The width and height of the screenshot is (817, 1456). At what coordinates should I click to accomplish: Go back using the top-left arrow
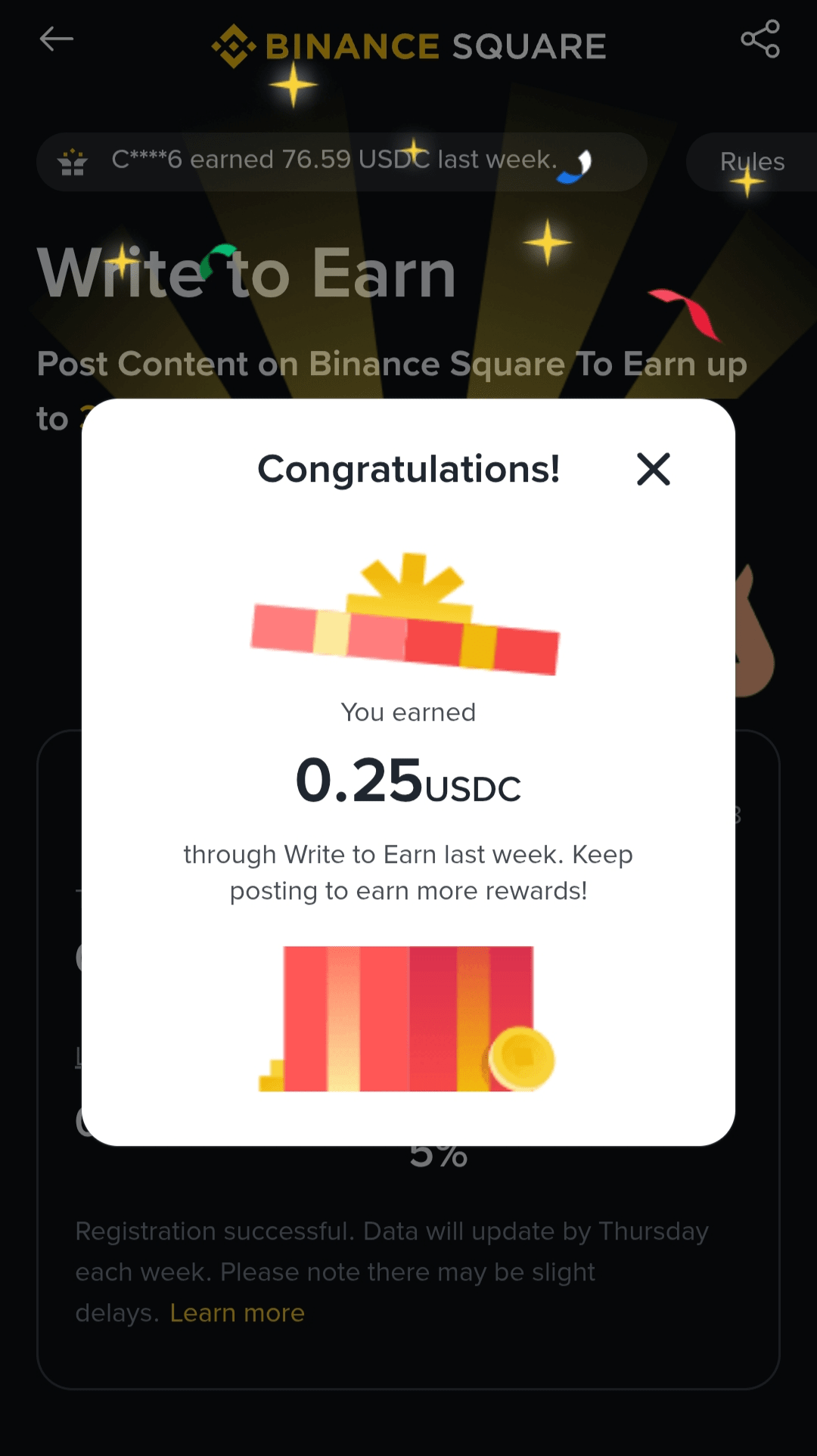point(57,39)
